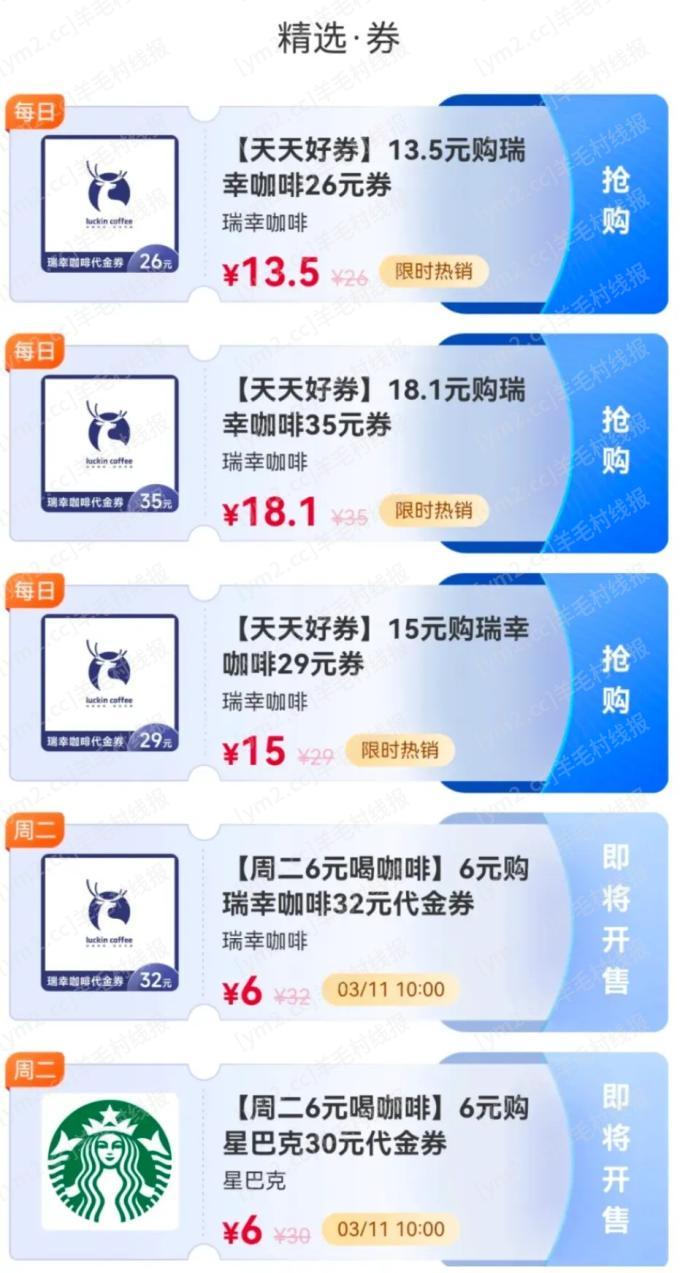Tap 即将开售 on the Luckin 32元 voucher

615,920
